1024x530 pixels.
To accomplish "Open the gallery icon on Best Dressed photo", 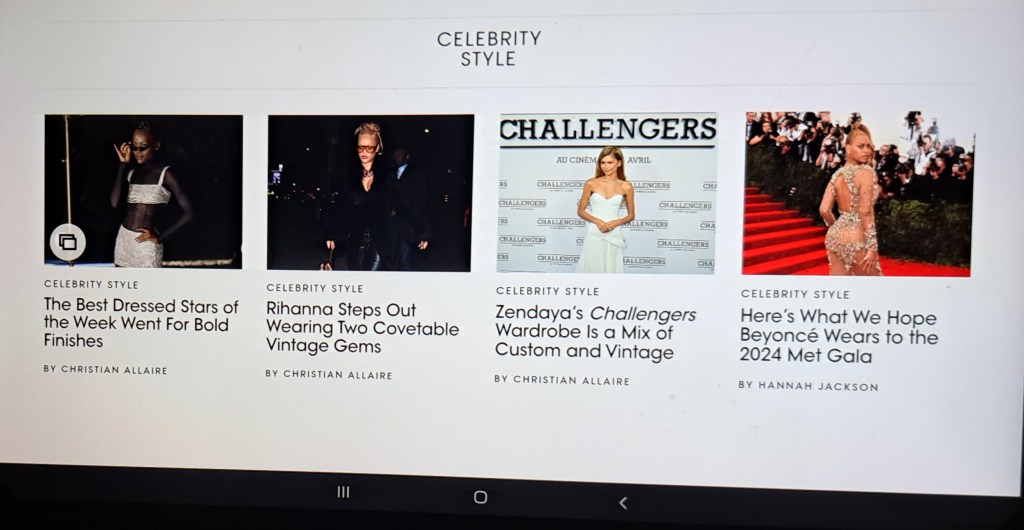I will 68,242.
